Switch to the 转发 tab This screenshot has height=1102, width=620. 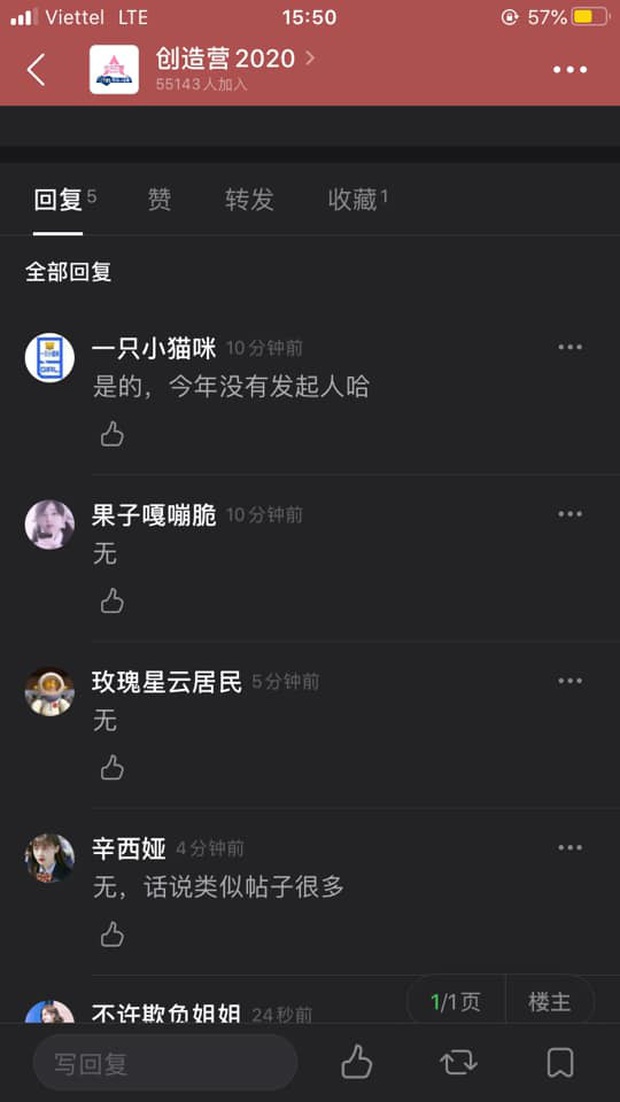click(x=249, y=200)
